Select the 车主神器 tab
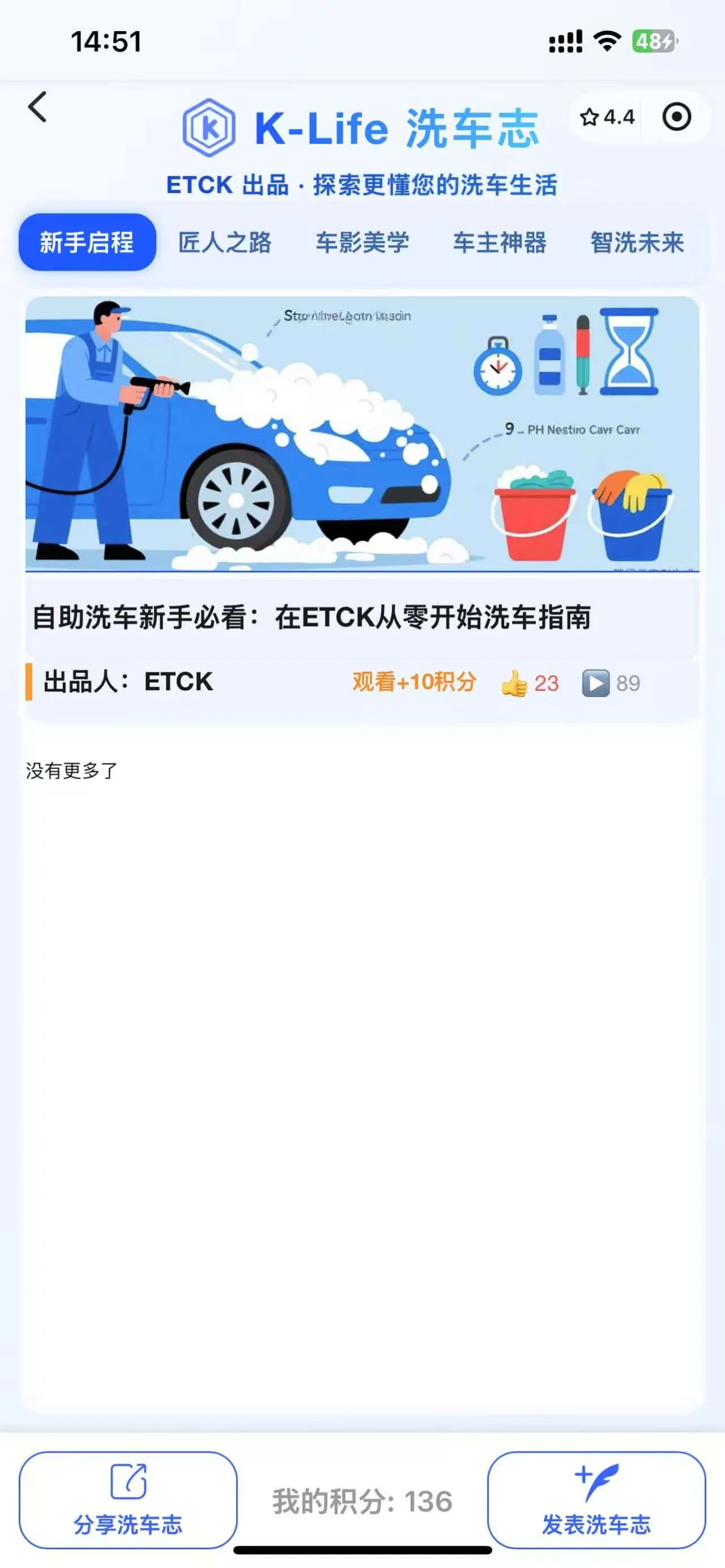The image size is (725, 1568). point(500,243)
